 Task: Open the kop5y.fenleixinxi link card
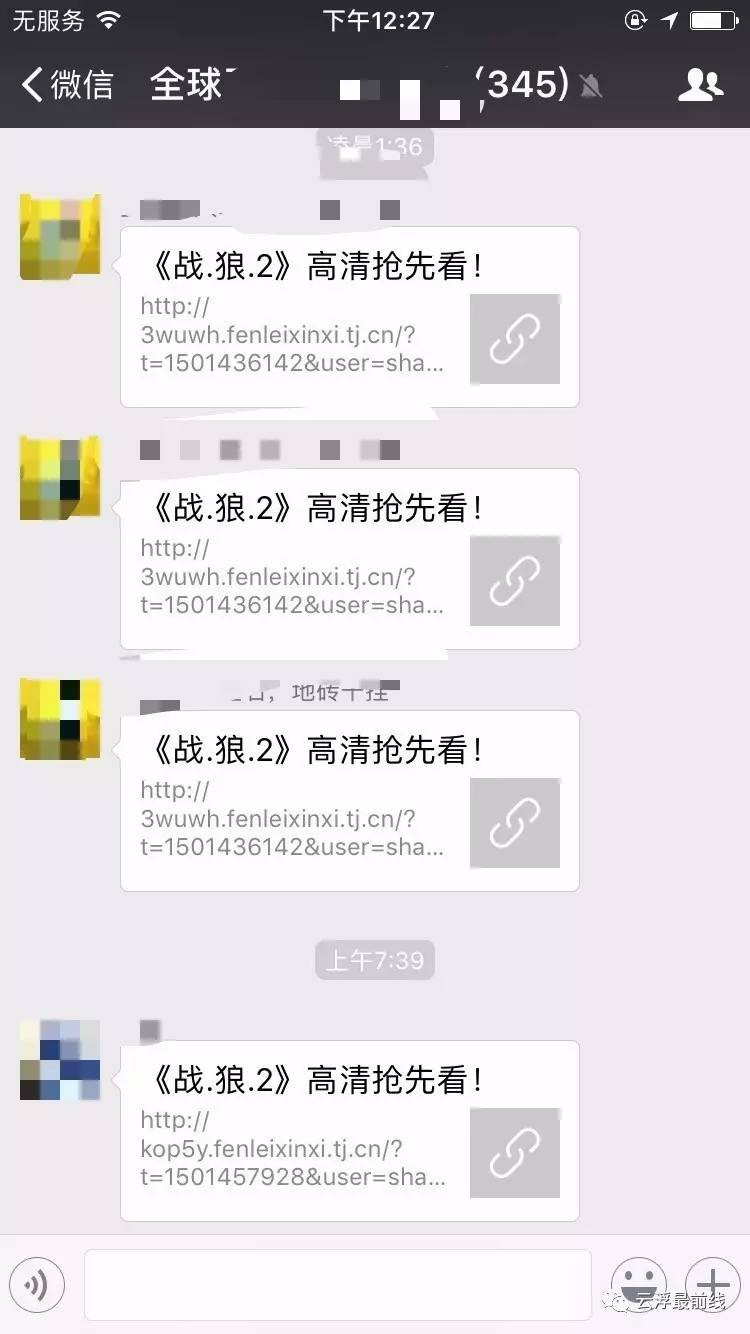click(350, 1130)
